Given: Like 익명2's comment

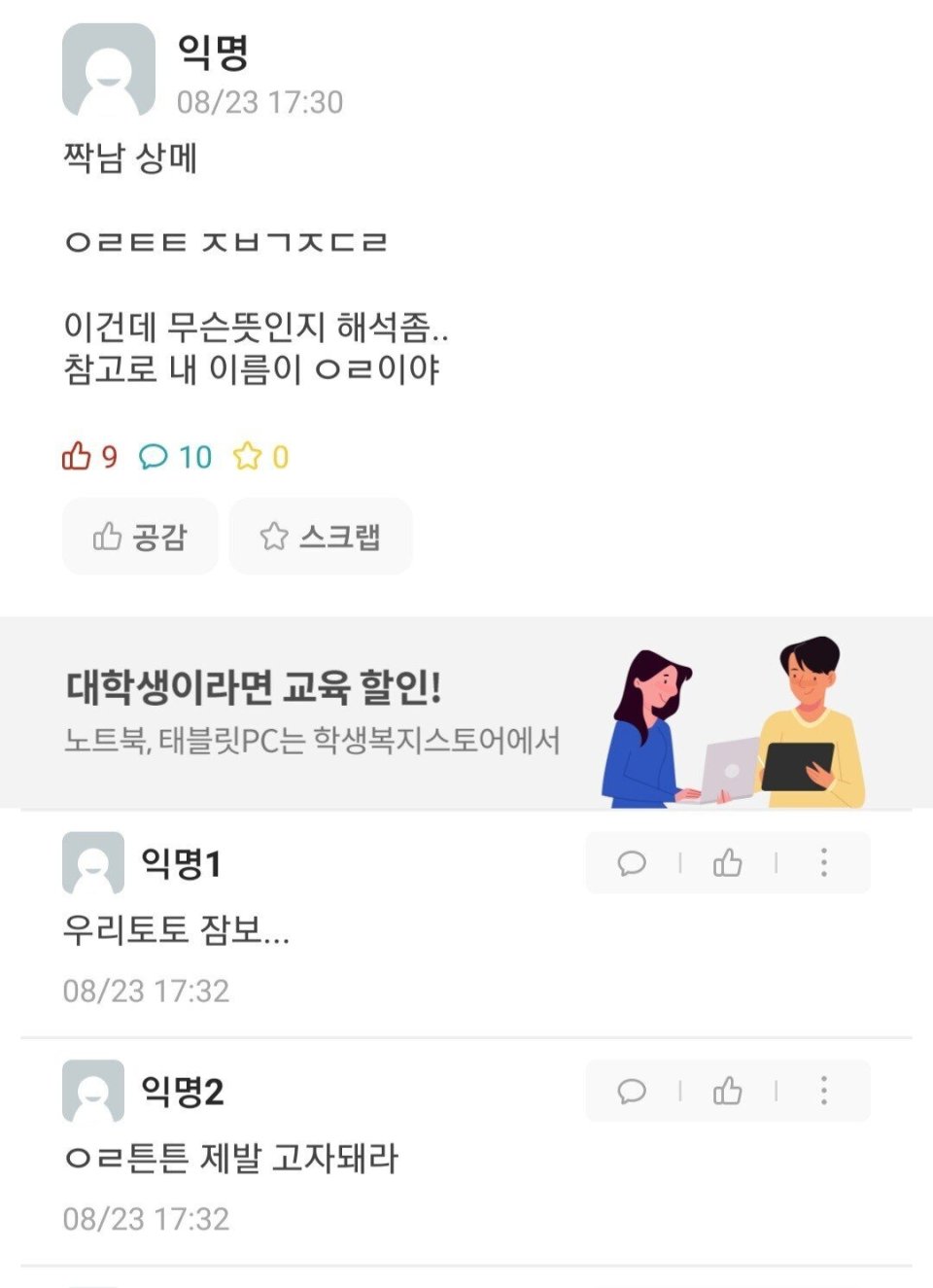Looking at the screenshot, I should 727,1091.
